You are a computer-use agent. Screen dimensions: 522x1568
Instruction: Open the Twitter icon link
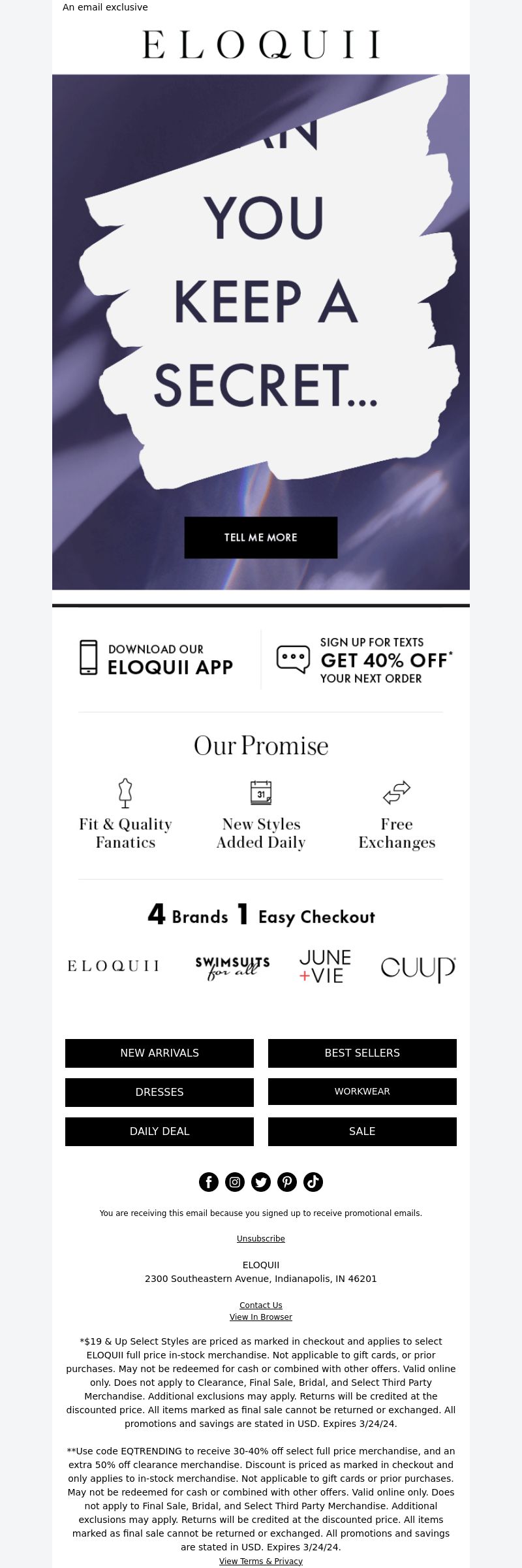tap(261, 1181)
